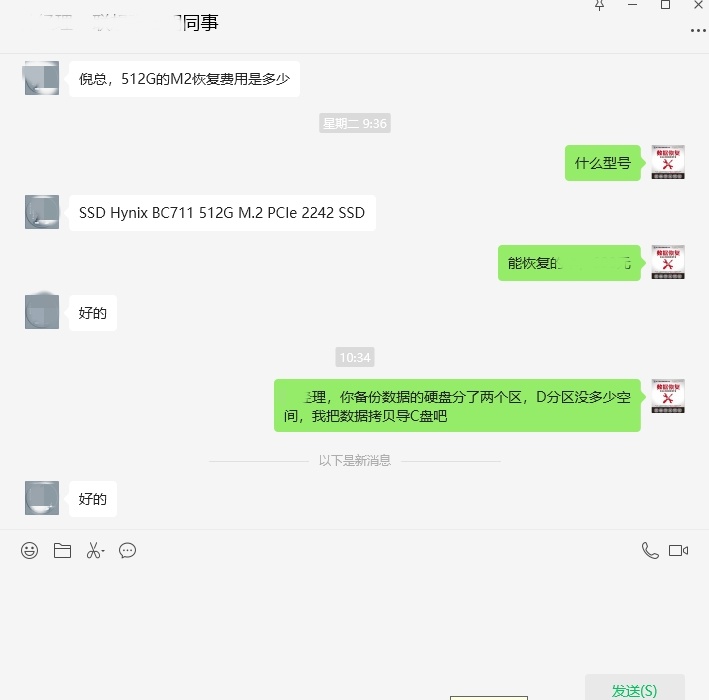Focus the message input area
Image resolution: width=709 pixels, height=700 pixels.
350,620
